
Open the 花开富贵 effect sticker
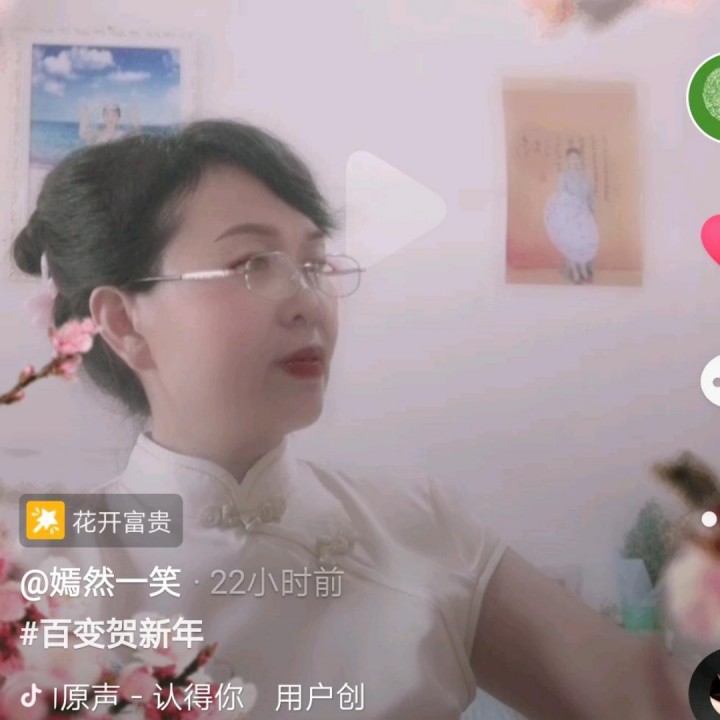100,520
